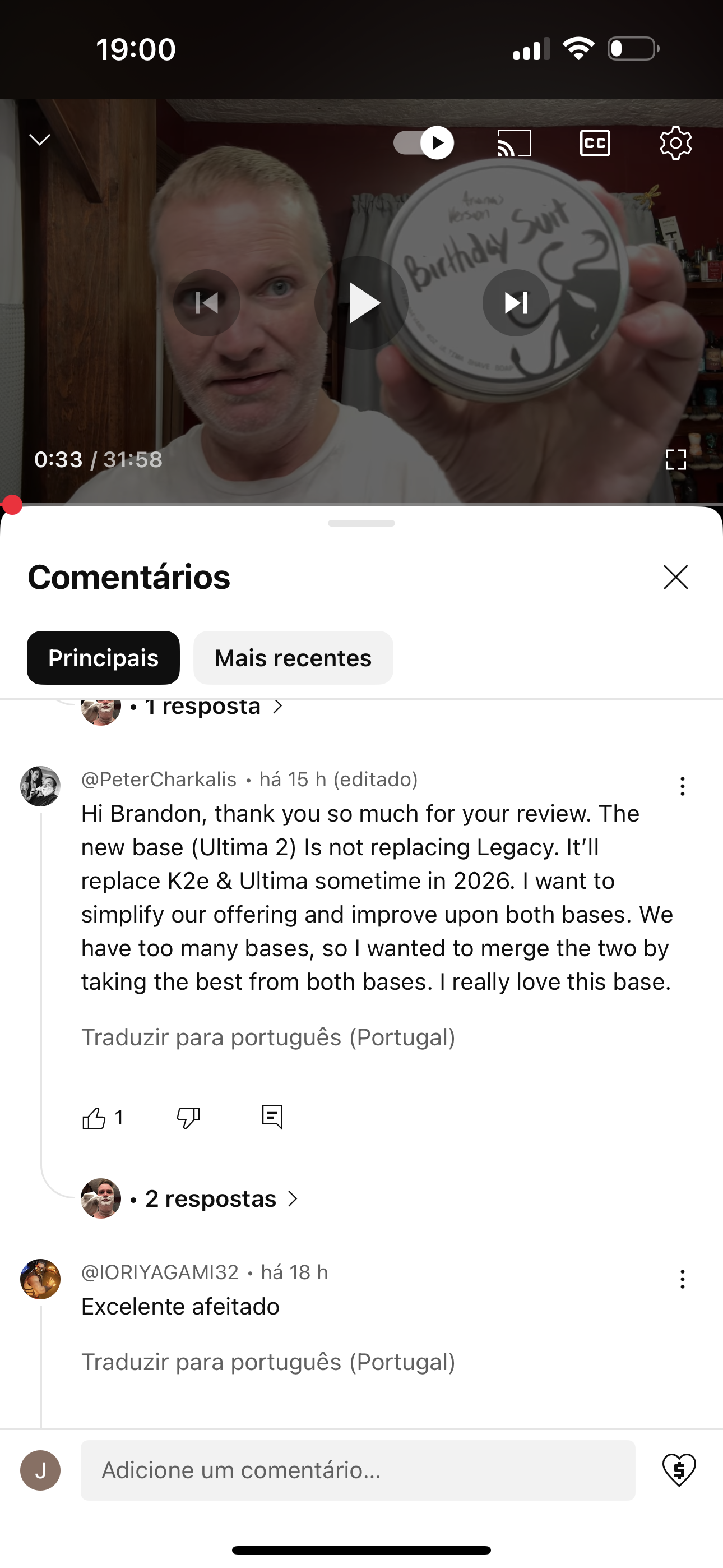The image size is (723, 1568).
Task: Enter fullscreen mode
Action: pyautogui.click(x=675, y=459)
